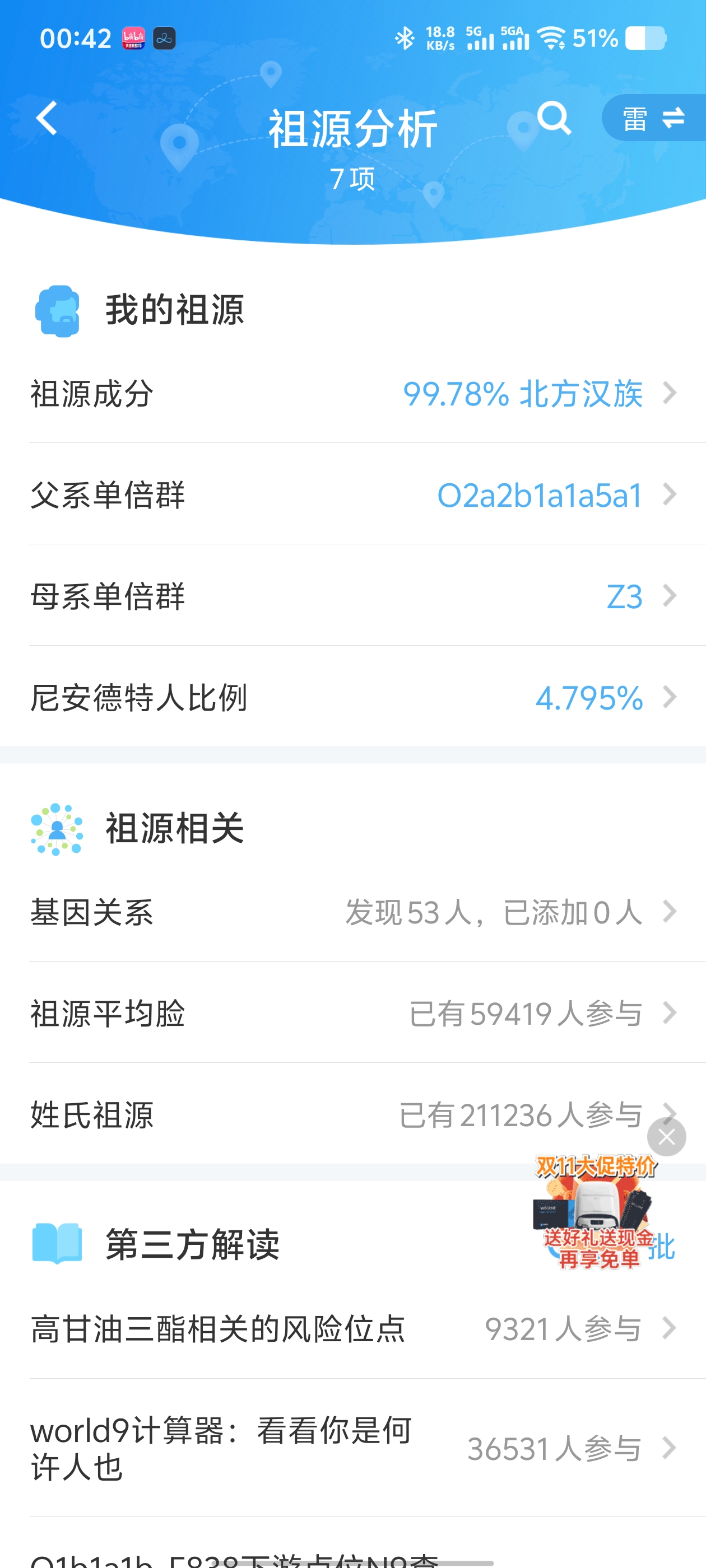Dismiss the floating 双11 promotion

666,1136
